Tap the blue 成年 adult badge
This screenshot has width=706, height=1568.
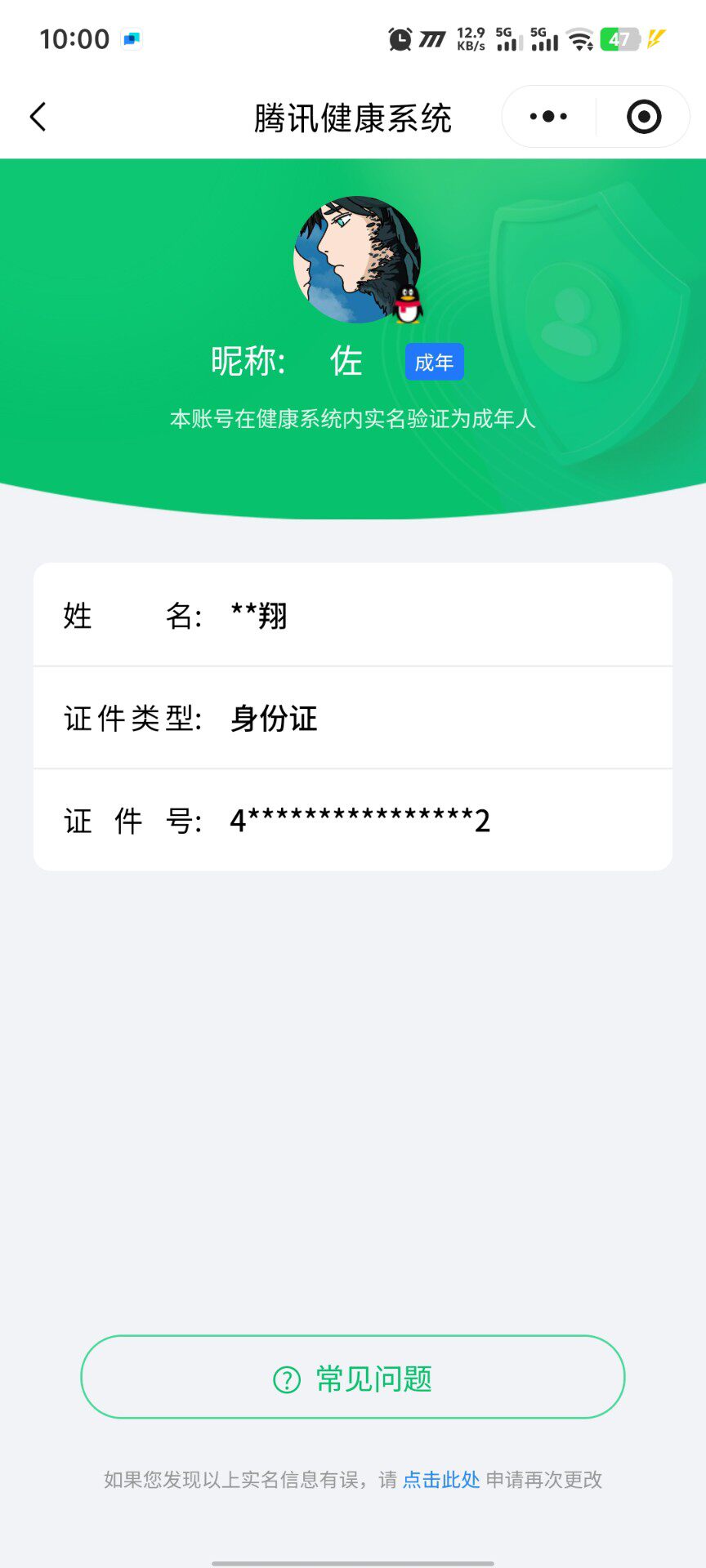point(435,362)
